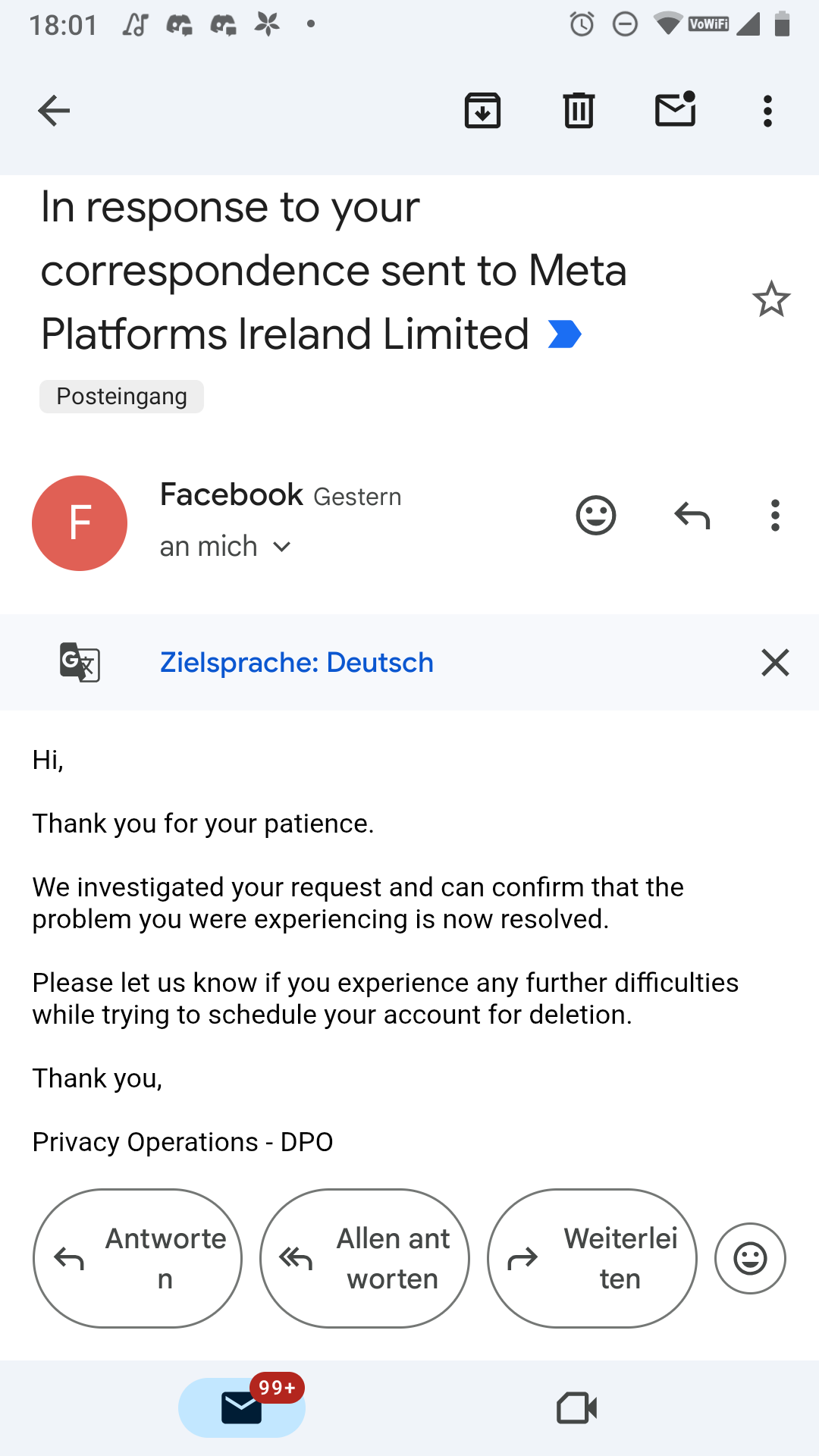Expand recipient details next to "an mich"

pyautogui.click(x=281, y=547)
